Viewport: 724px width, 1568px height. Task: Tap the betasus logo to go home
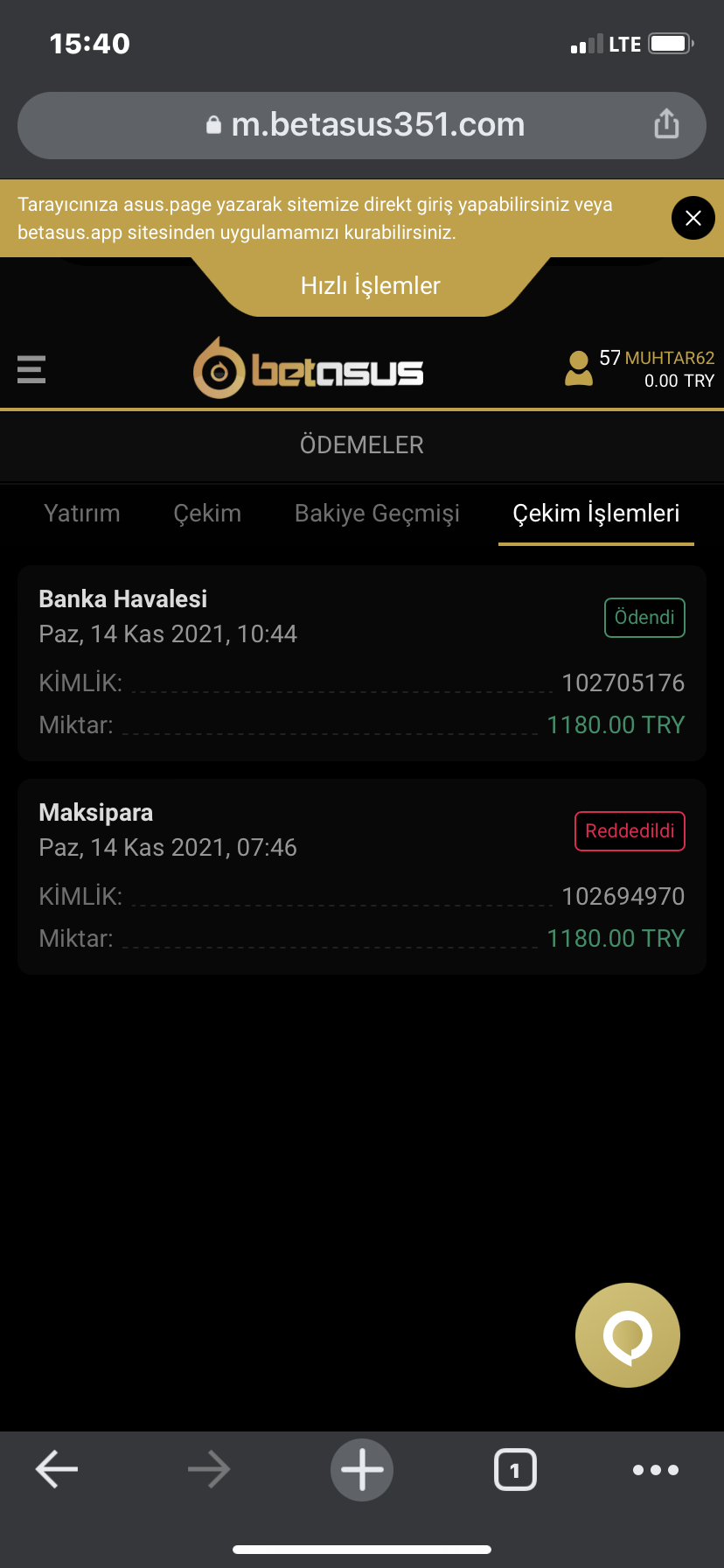309,368
